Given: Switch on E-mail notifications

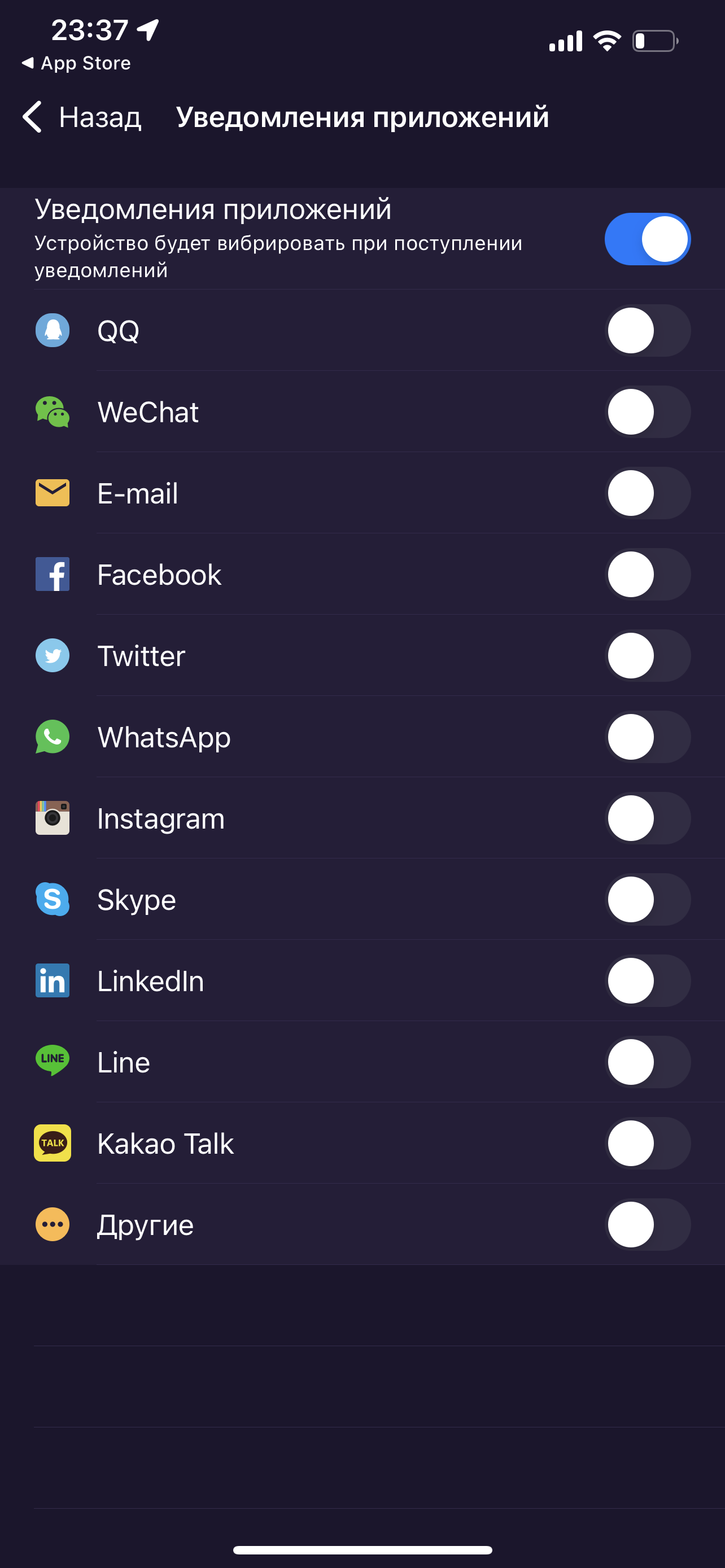Looking at the screenshot, I should tap(647, 493).
